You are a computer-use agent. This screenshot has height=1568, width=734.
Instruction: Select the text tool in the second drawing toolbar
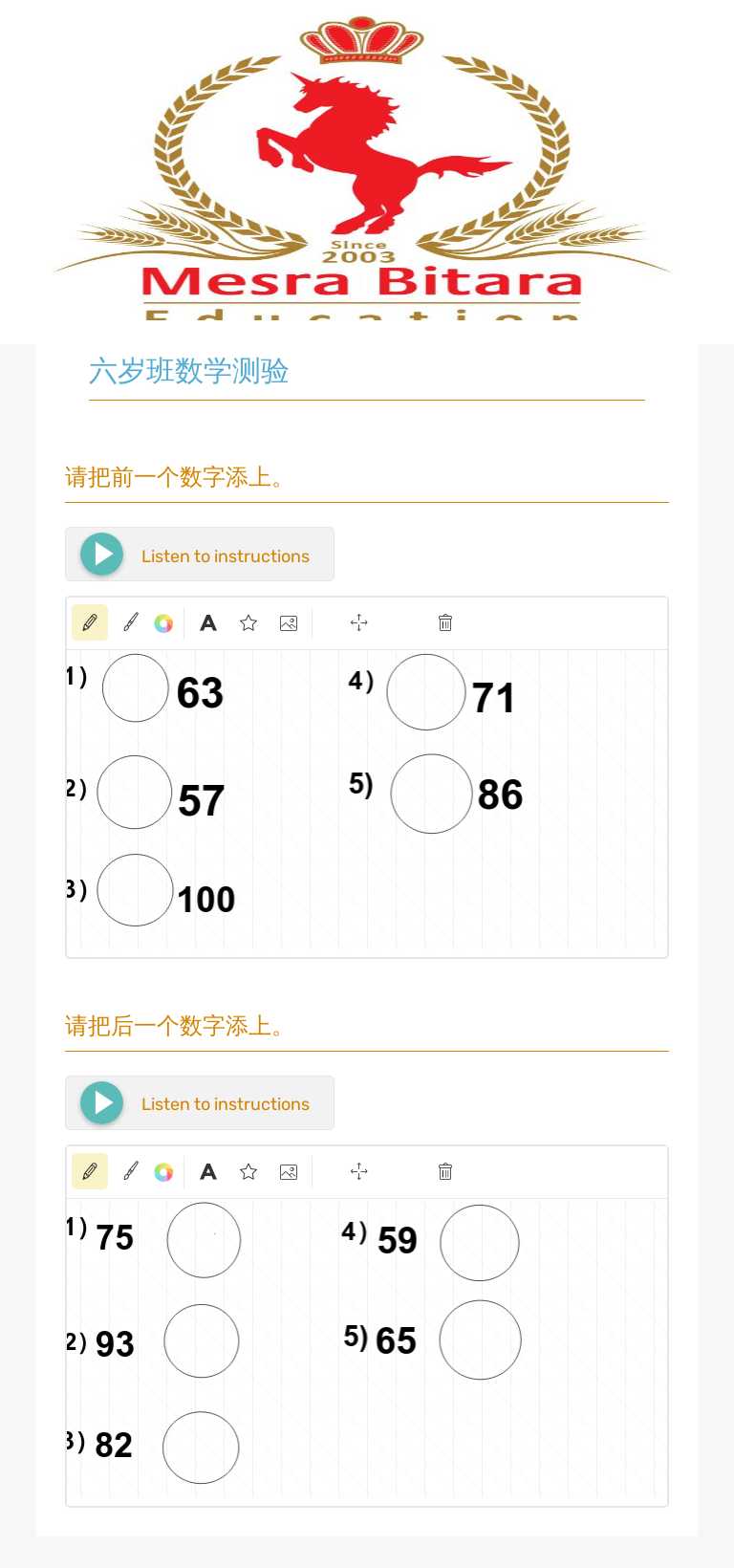pyautogui.click(x=208, y=1170)
